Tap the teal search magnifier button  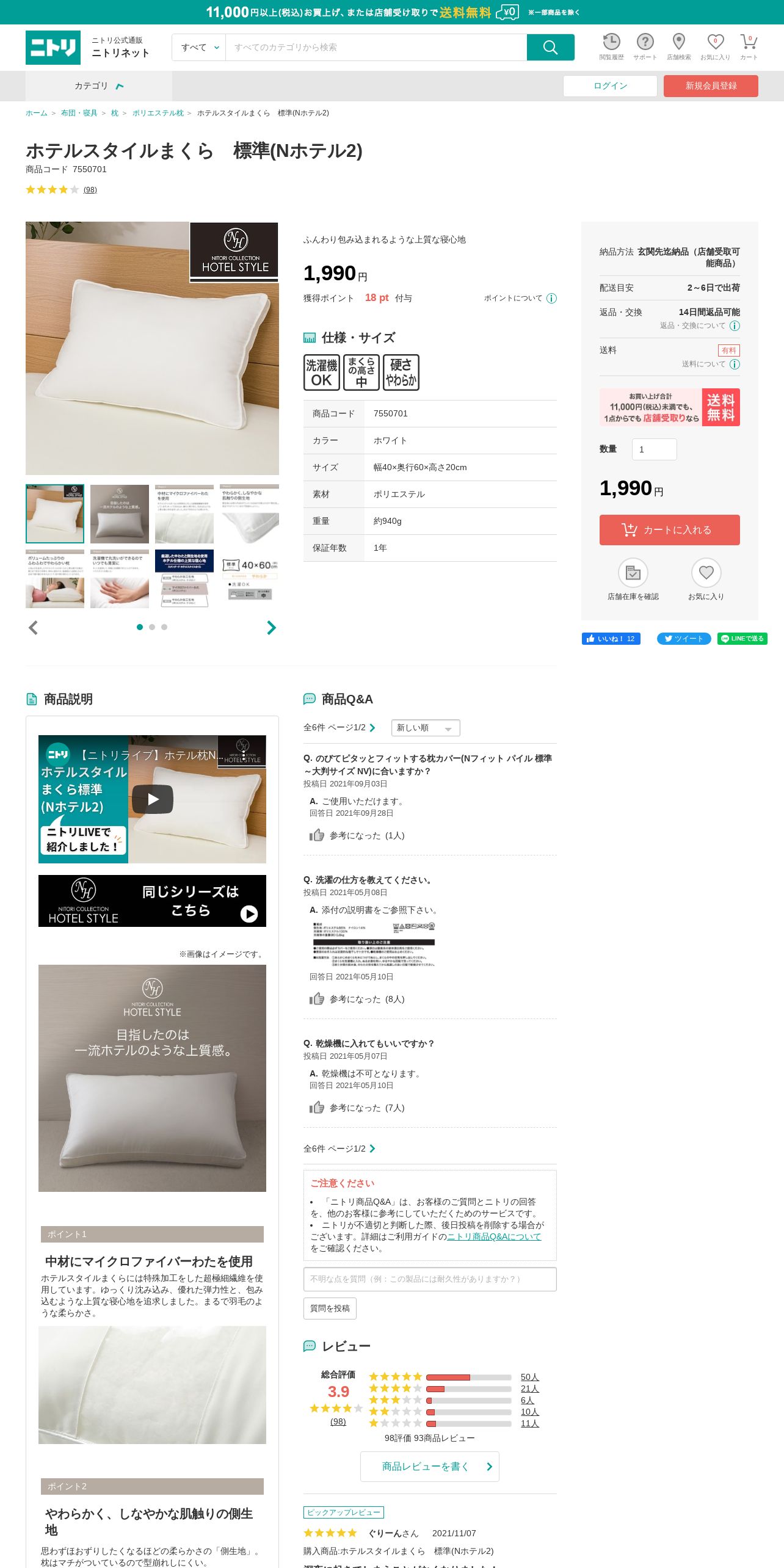550,48
